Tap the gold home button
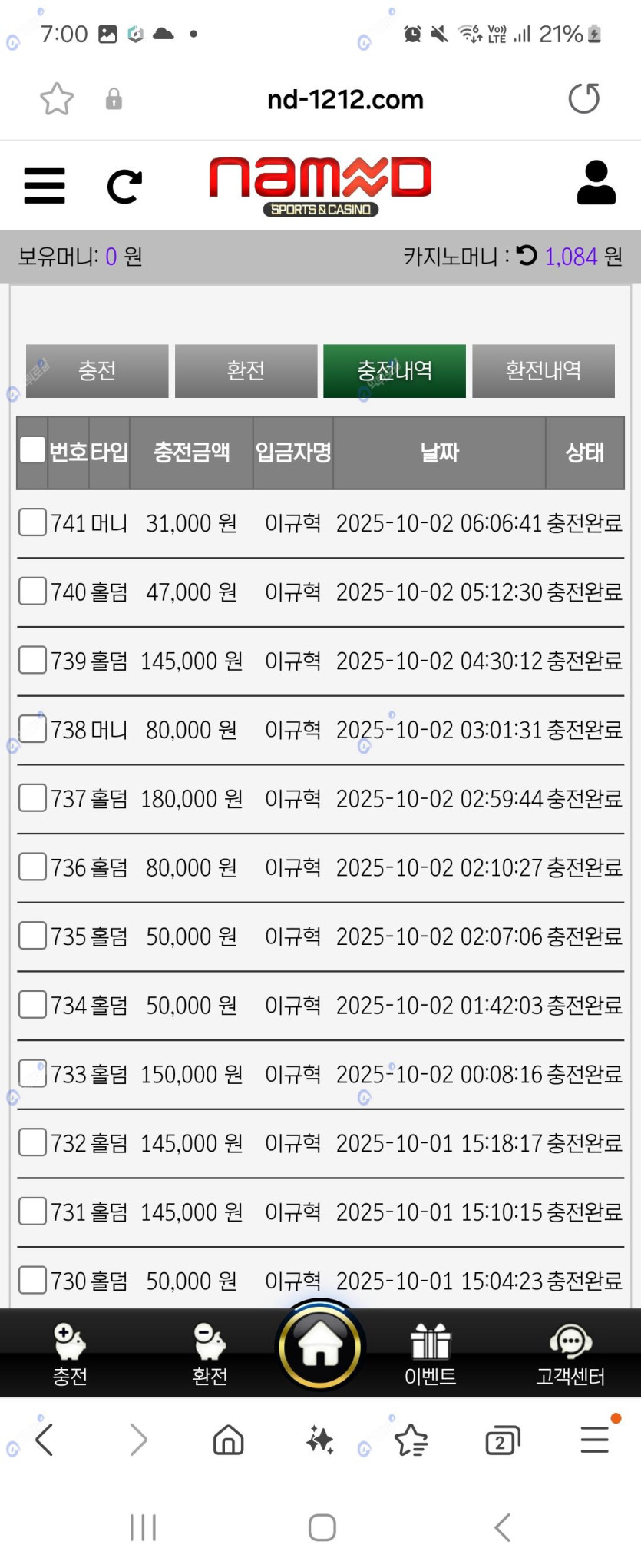The width and height of the screenshot is (641, 1568). coord(320,1346)
